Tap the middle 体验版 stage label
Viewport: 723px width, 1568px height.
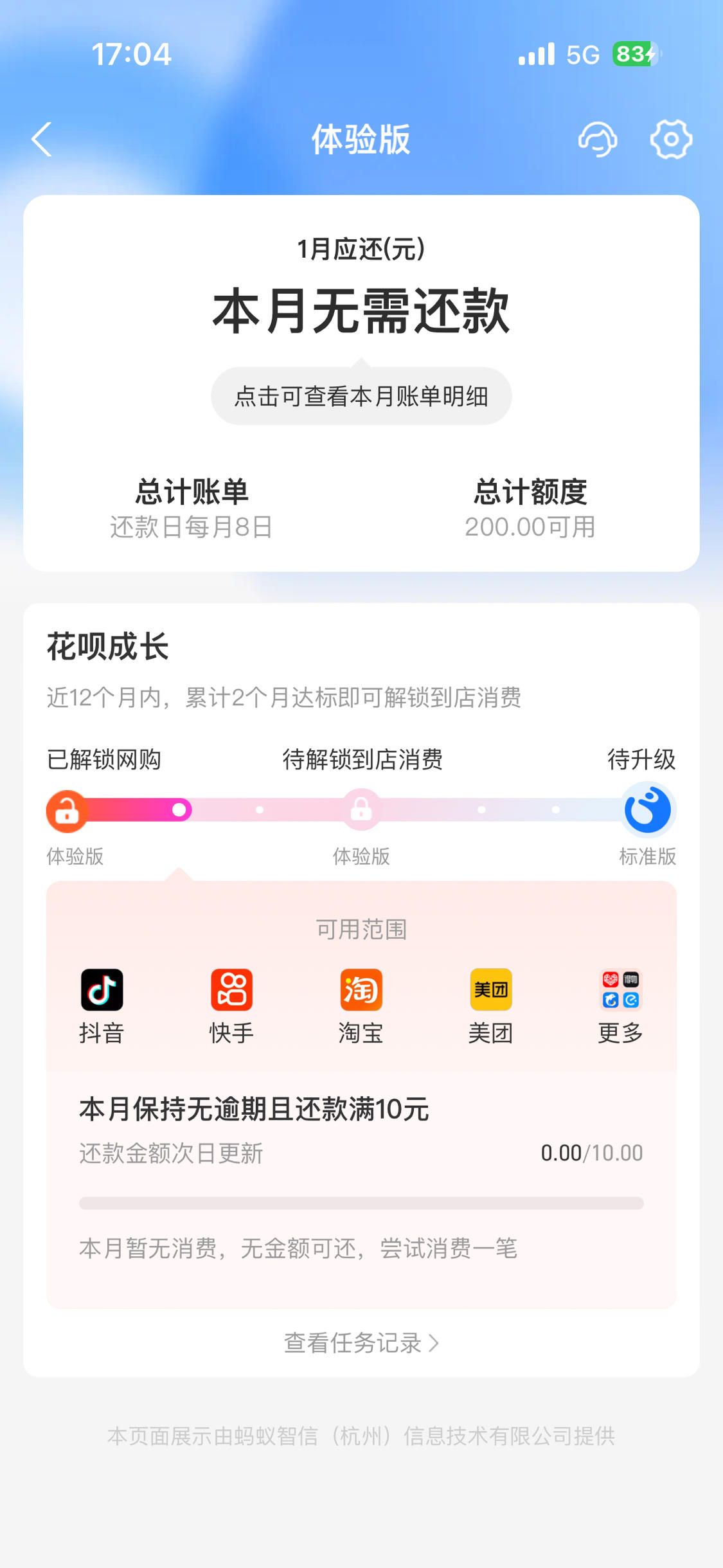pos(361,856)
